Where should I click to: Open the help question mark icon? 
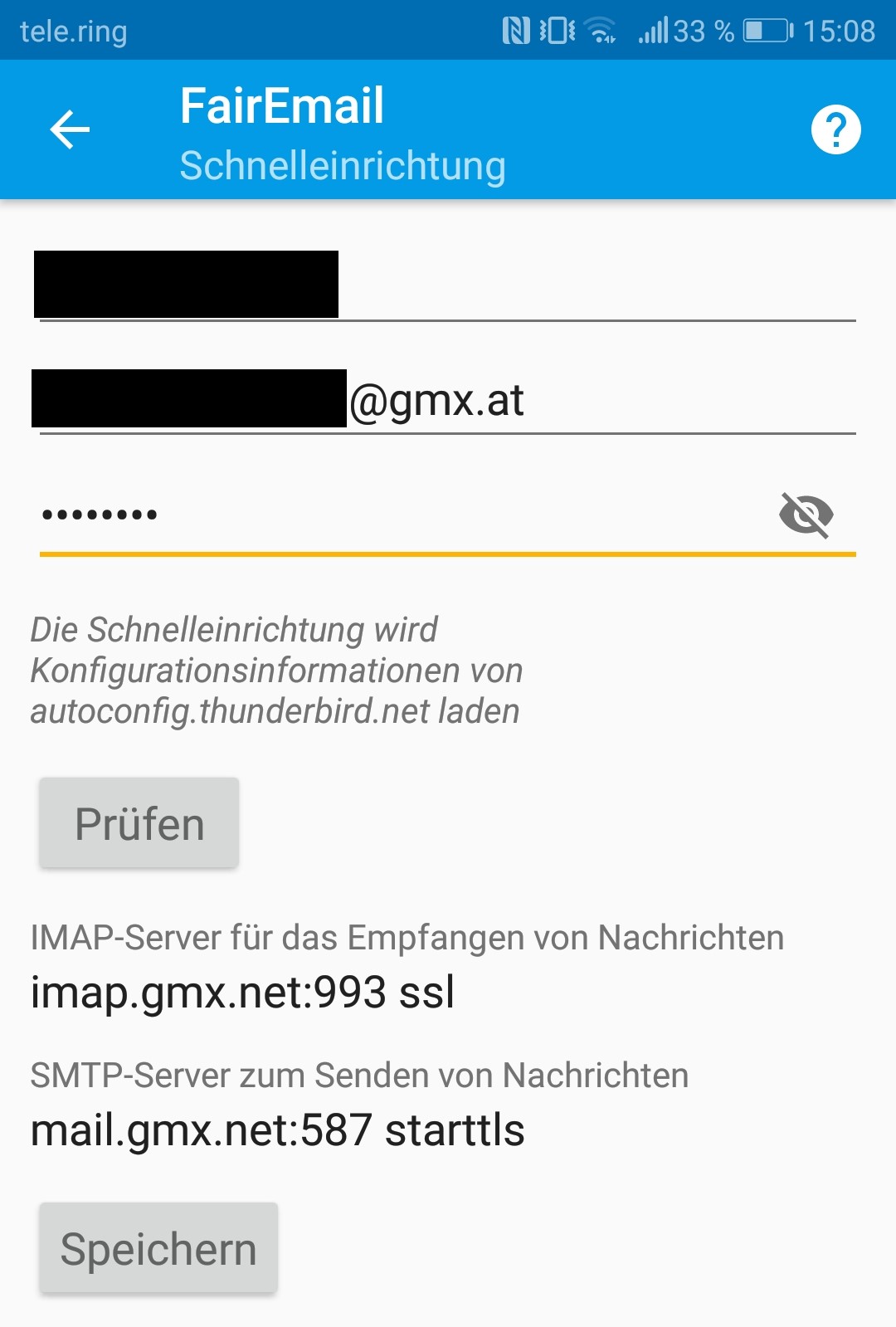(x=835, y=130)
